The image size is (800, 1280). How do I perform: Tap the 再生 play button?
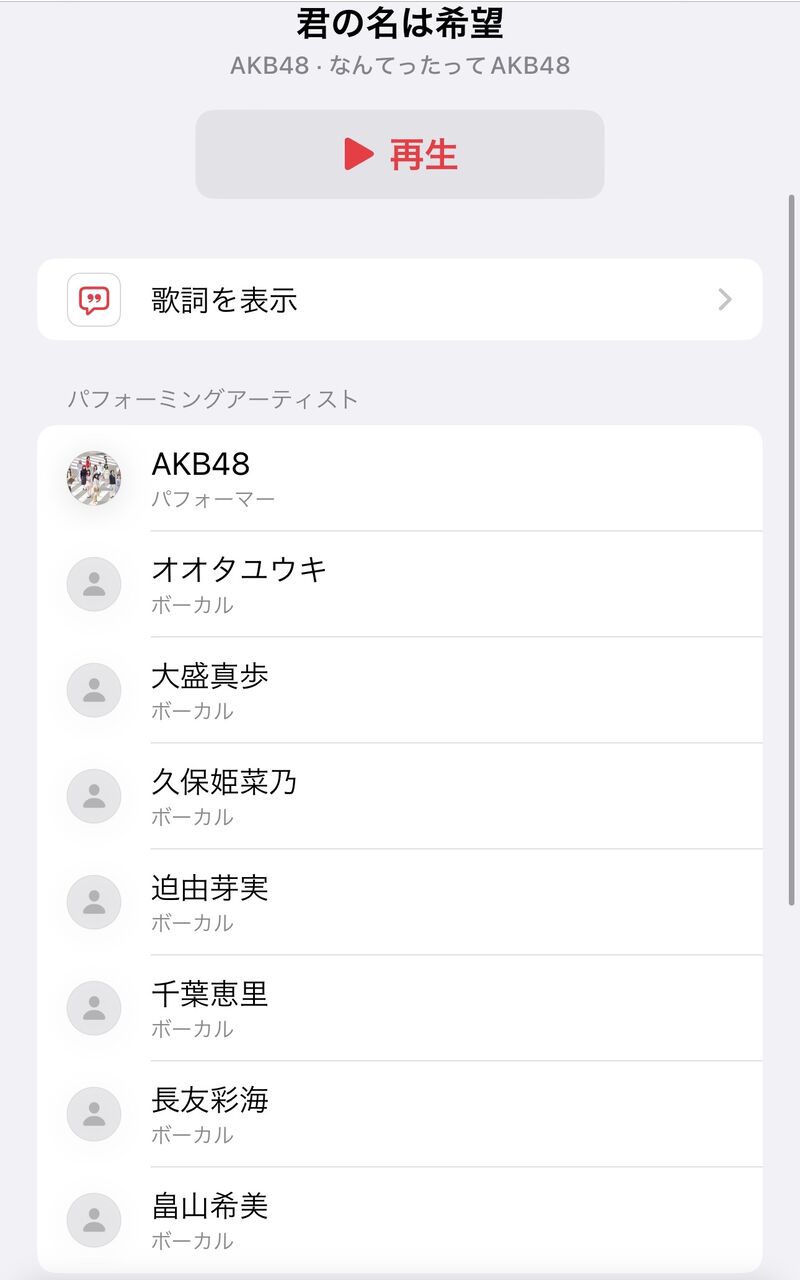click(400, 154)
